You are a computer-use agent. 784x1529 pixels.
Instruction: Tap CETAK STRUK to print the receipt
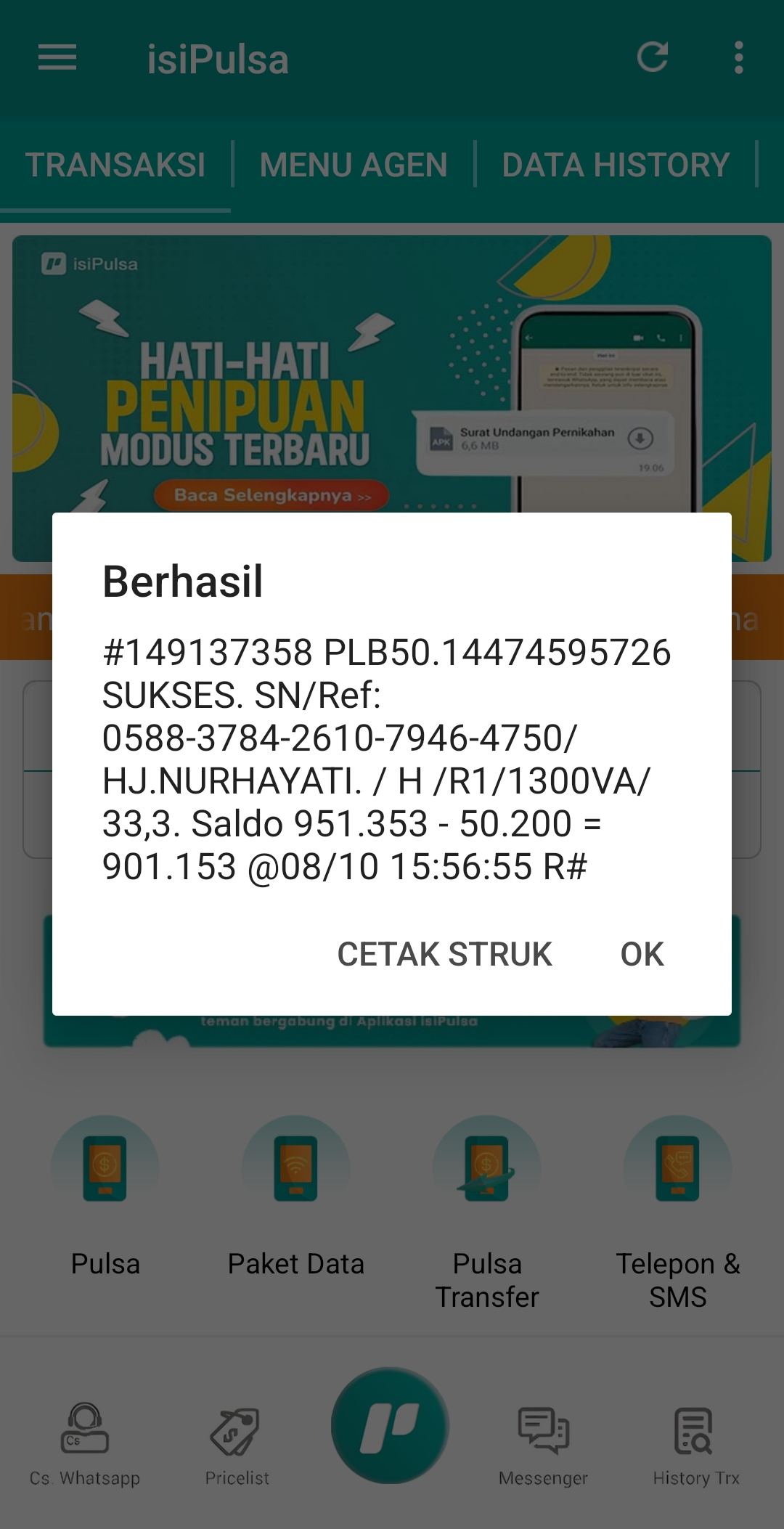tap(444, 954)
